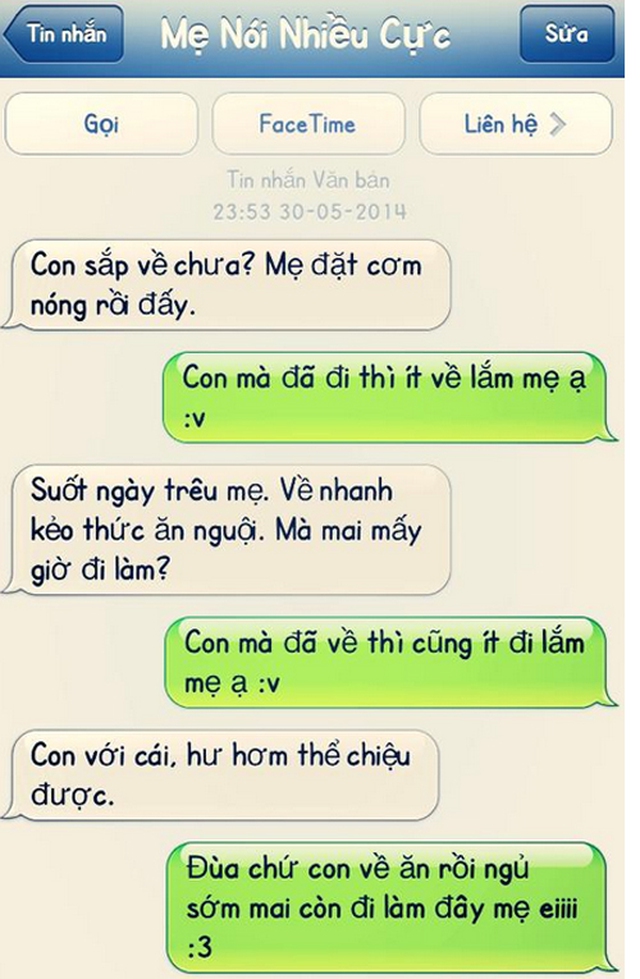640x979 pixels.
Task: Open Liên hệ contact details
Action: point(515,124)
